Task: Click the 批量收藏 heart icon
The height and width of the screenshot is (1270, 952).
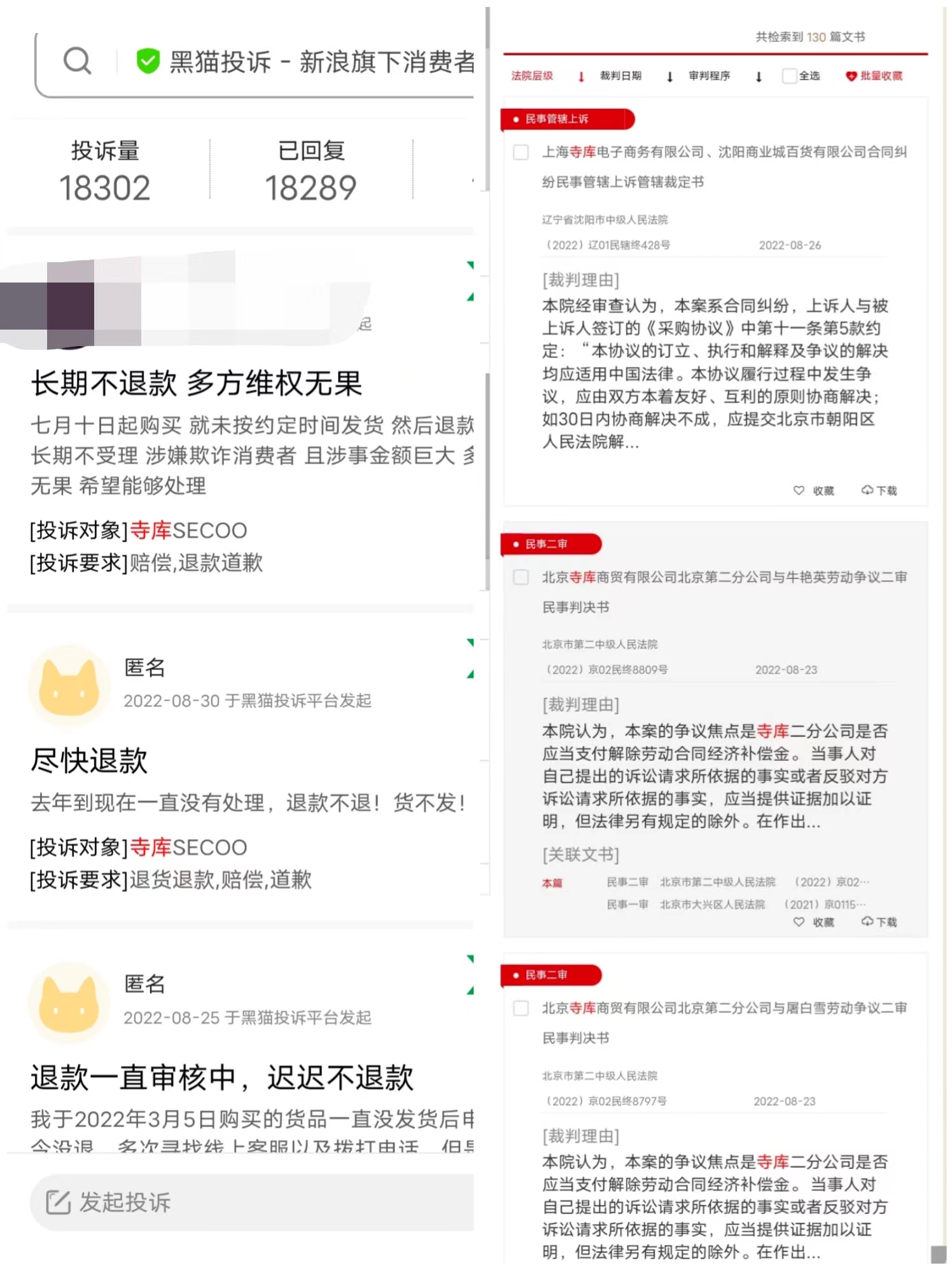Action: 851,76
